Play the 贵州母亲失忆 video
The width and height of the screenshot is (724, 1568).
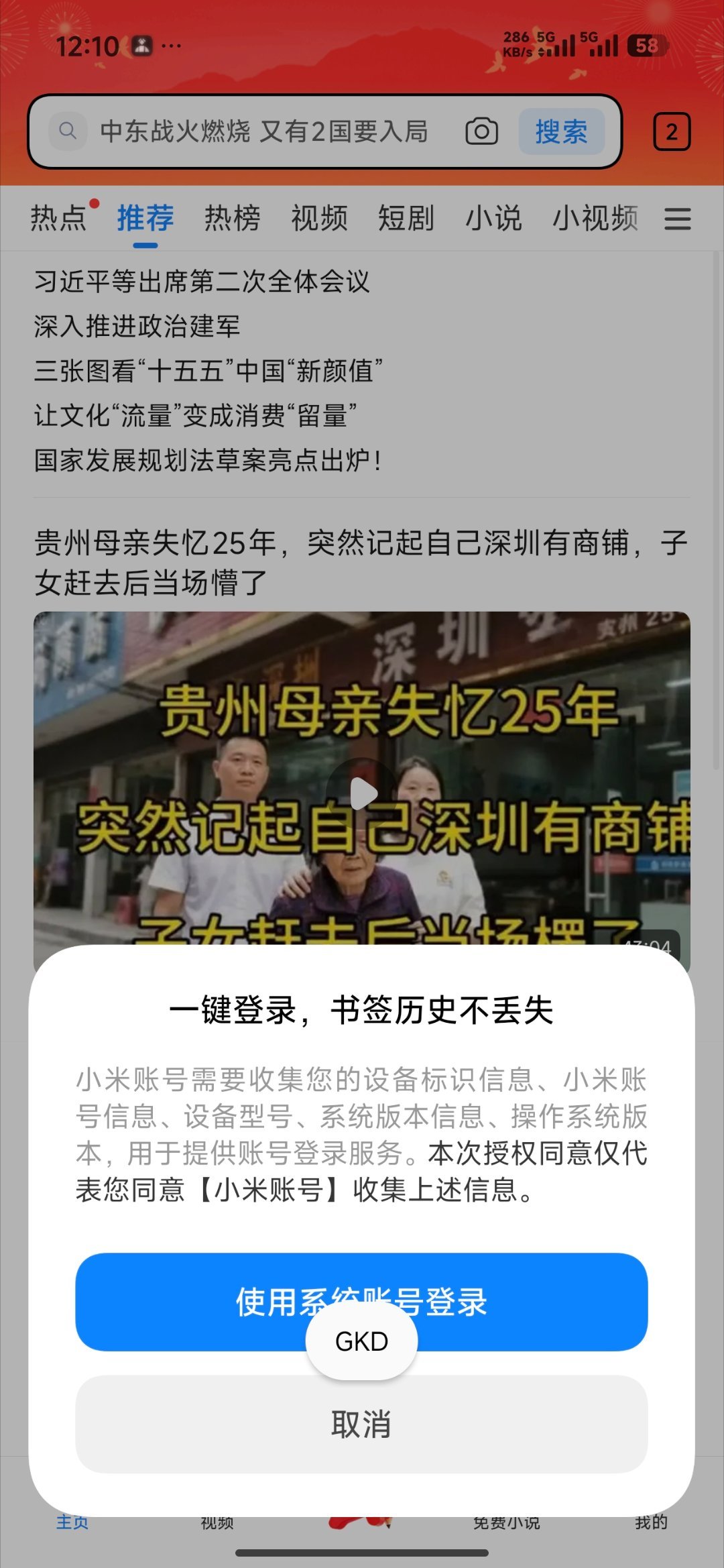tap(362, 791)
